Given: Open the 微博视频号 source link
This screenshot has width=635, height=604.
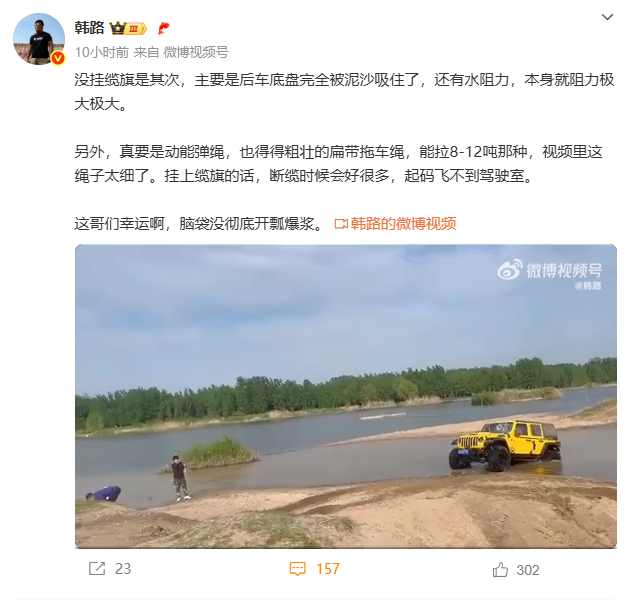Looking at the screenshot, I should [195, 51].
